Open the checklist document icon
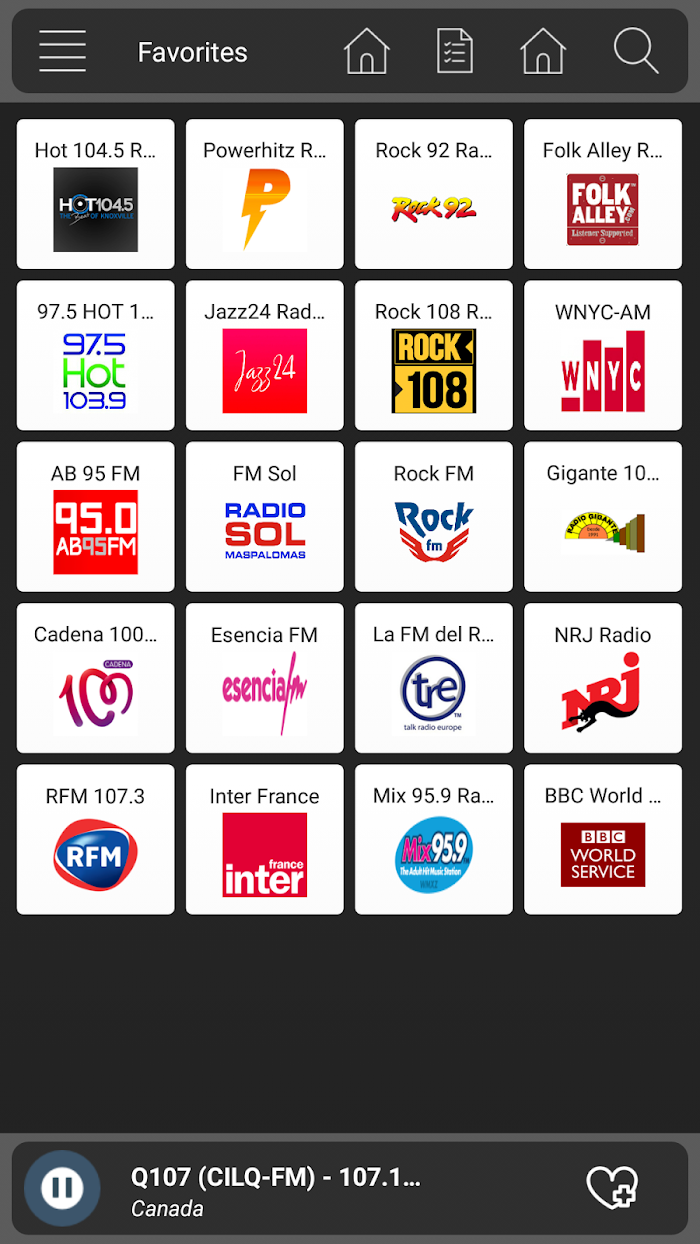The image size is (700, 1244). [x=455, y=51]
